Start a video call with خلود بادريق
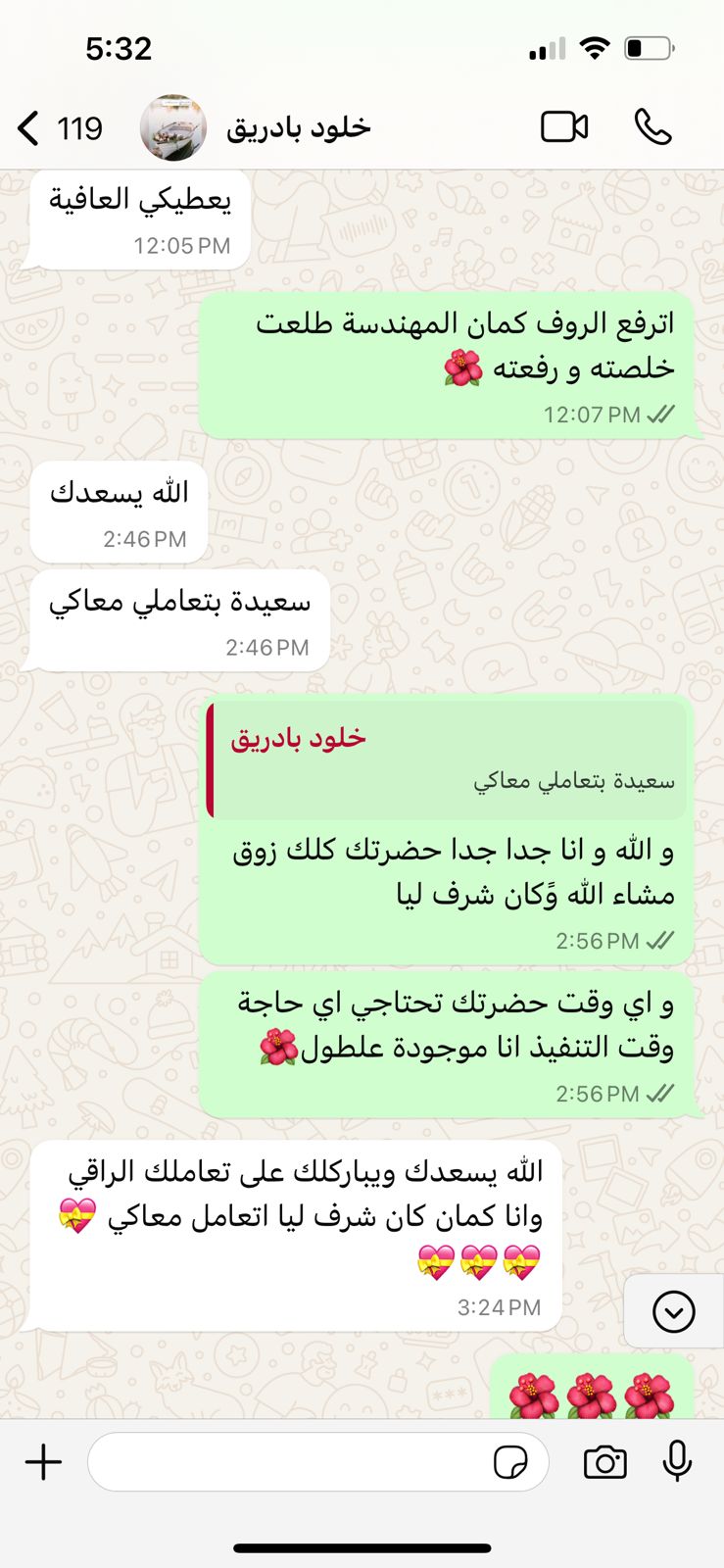The width and height of the screenshot is (724, 1568). tap(564, 127)
